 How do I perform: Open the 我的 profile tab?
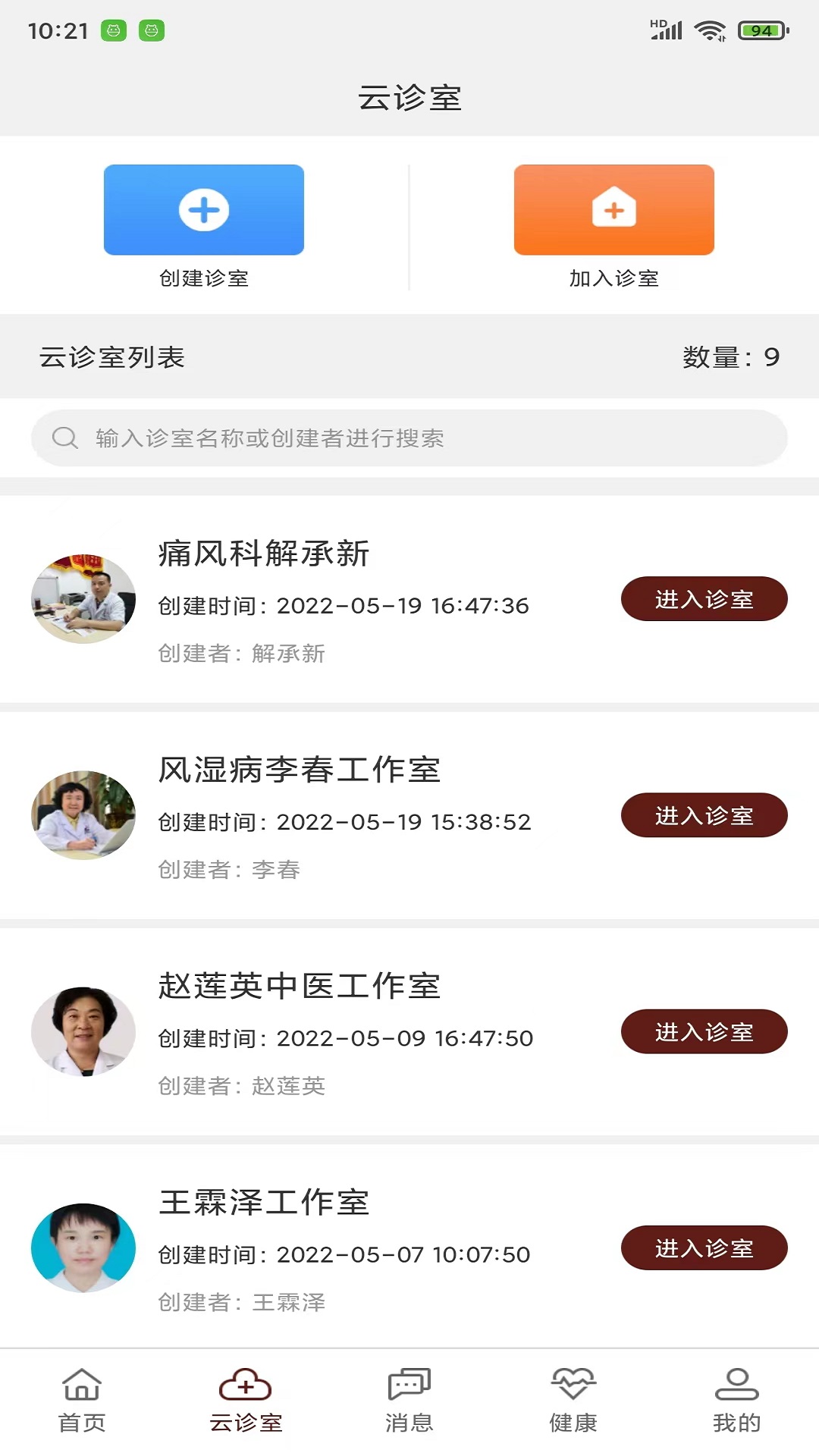pyautogui.click(x=736, y=1400)
